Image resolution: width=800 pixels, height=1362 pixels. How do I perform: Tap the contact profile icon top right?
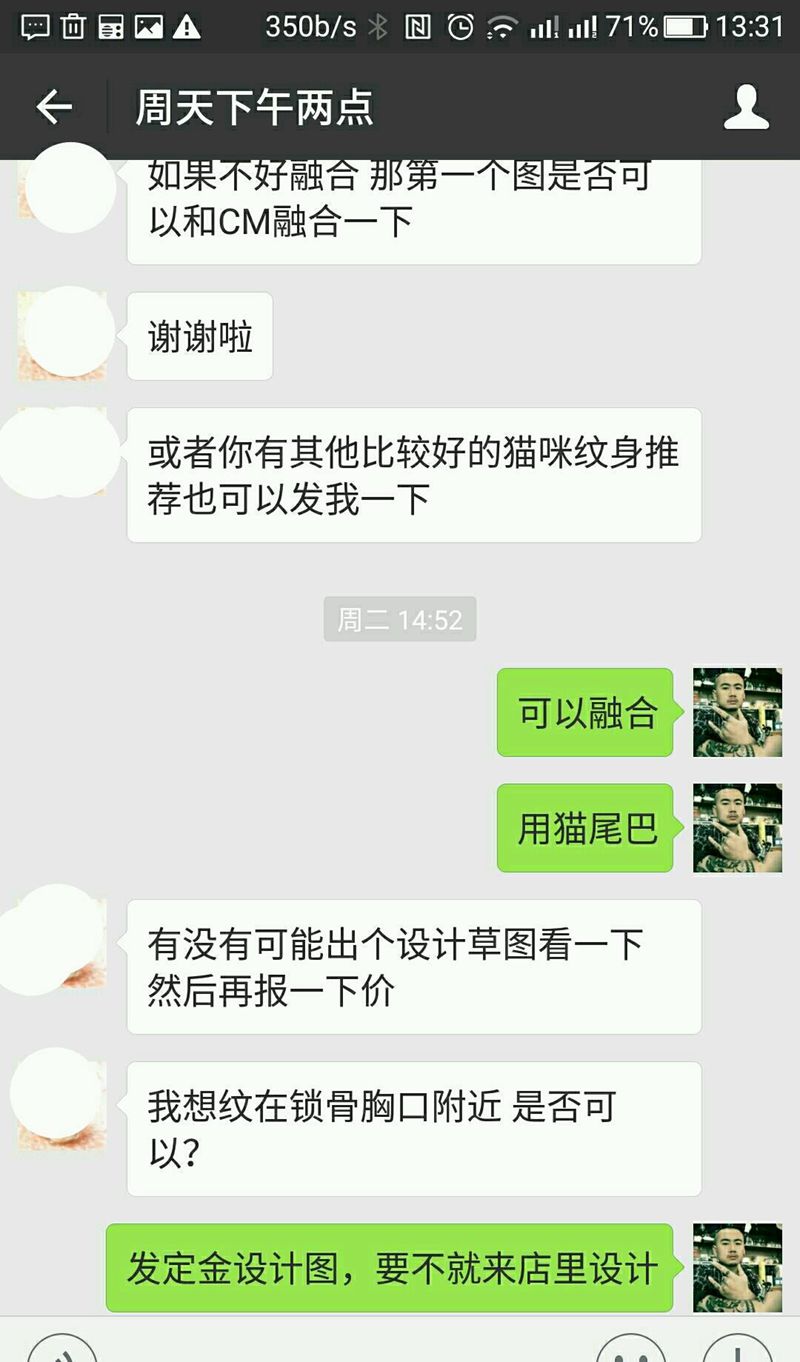(x=744, y=108)
